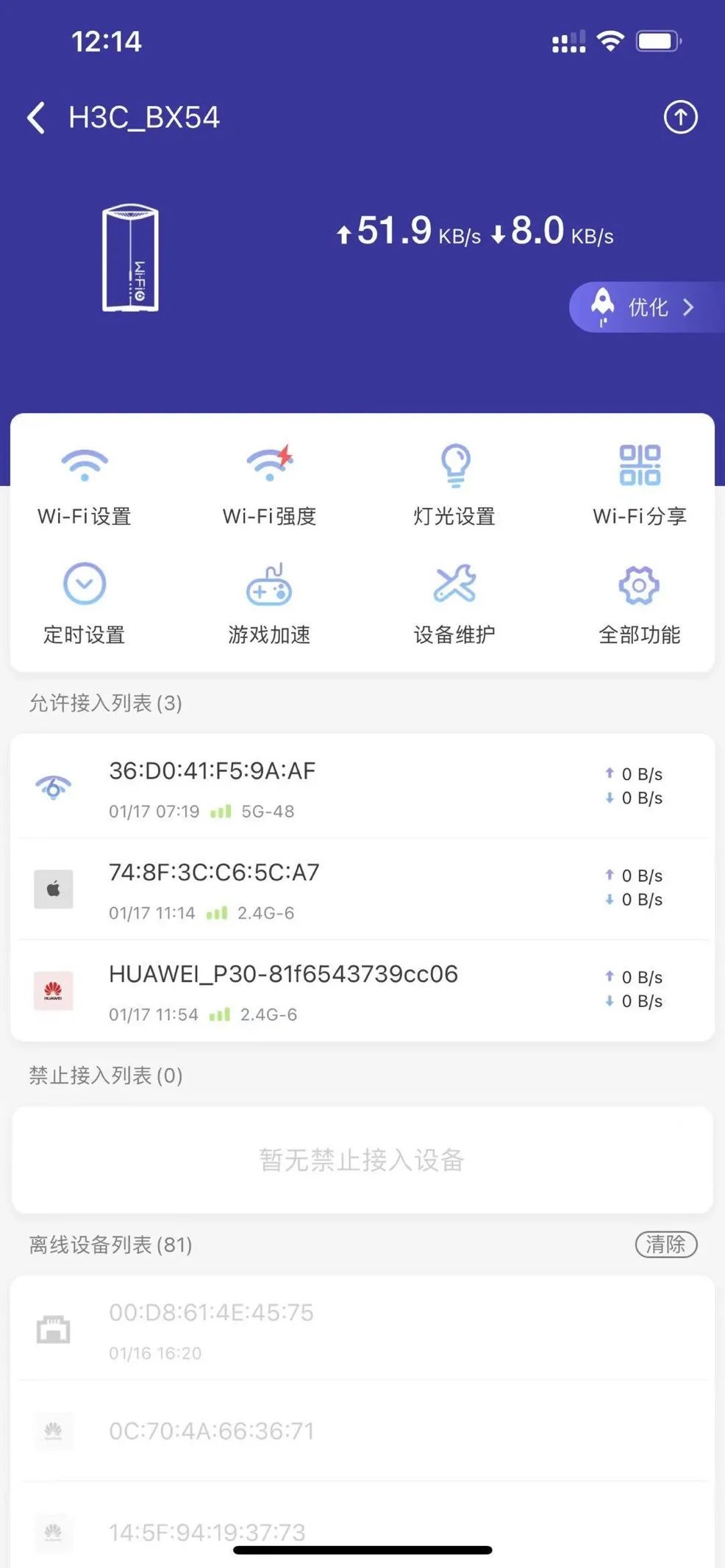
Task: Launch 游戏加速 gamepad icon
Action: (269, 585)
